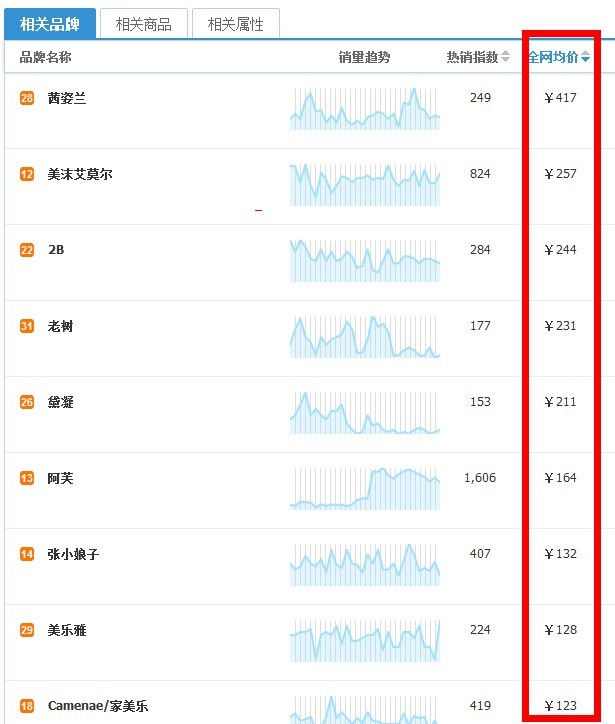Sort by 热销指数 column

pos(478,58)
